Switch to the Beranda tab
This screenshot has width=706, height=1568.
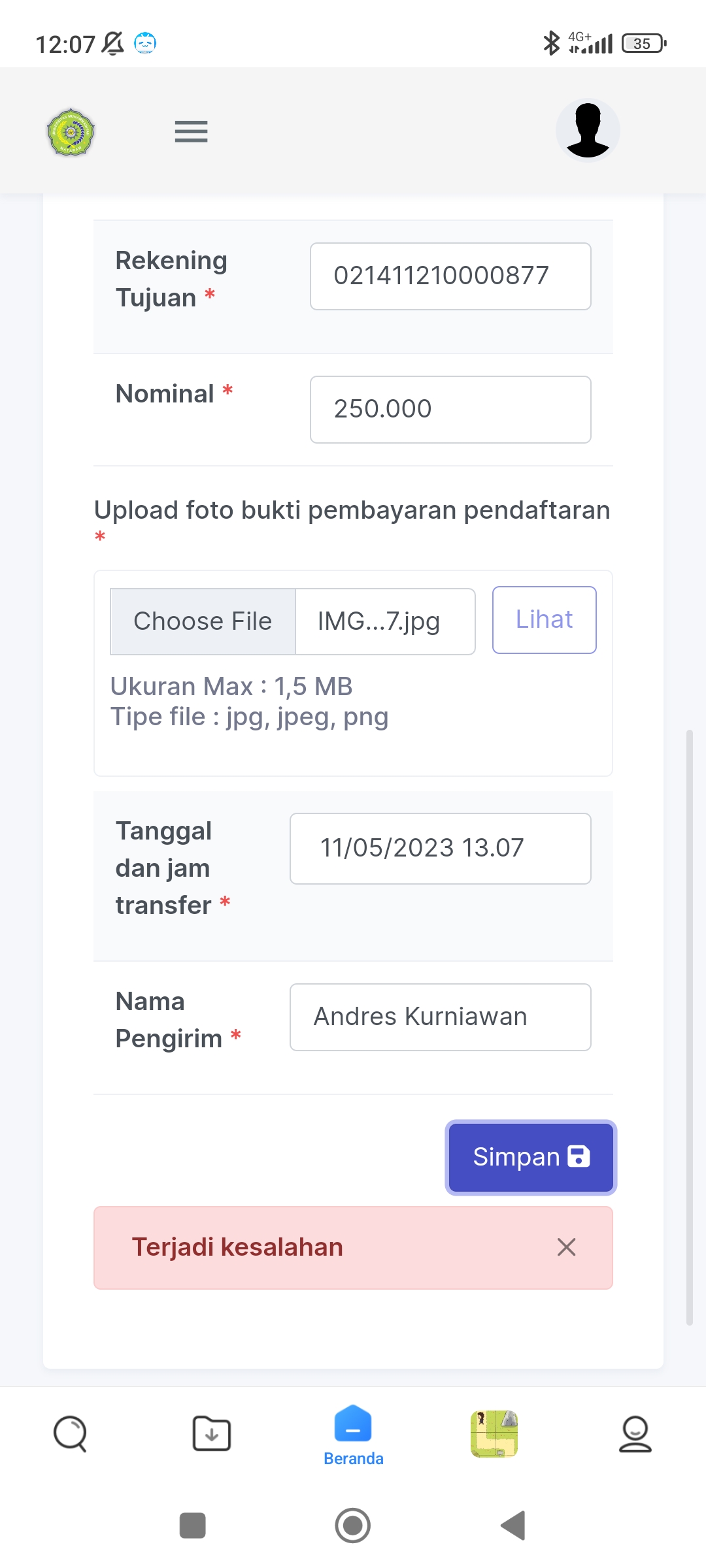coord(353,1435)
